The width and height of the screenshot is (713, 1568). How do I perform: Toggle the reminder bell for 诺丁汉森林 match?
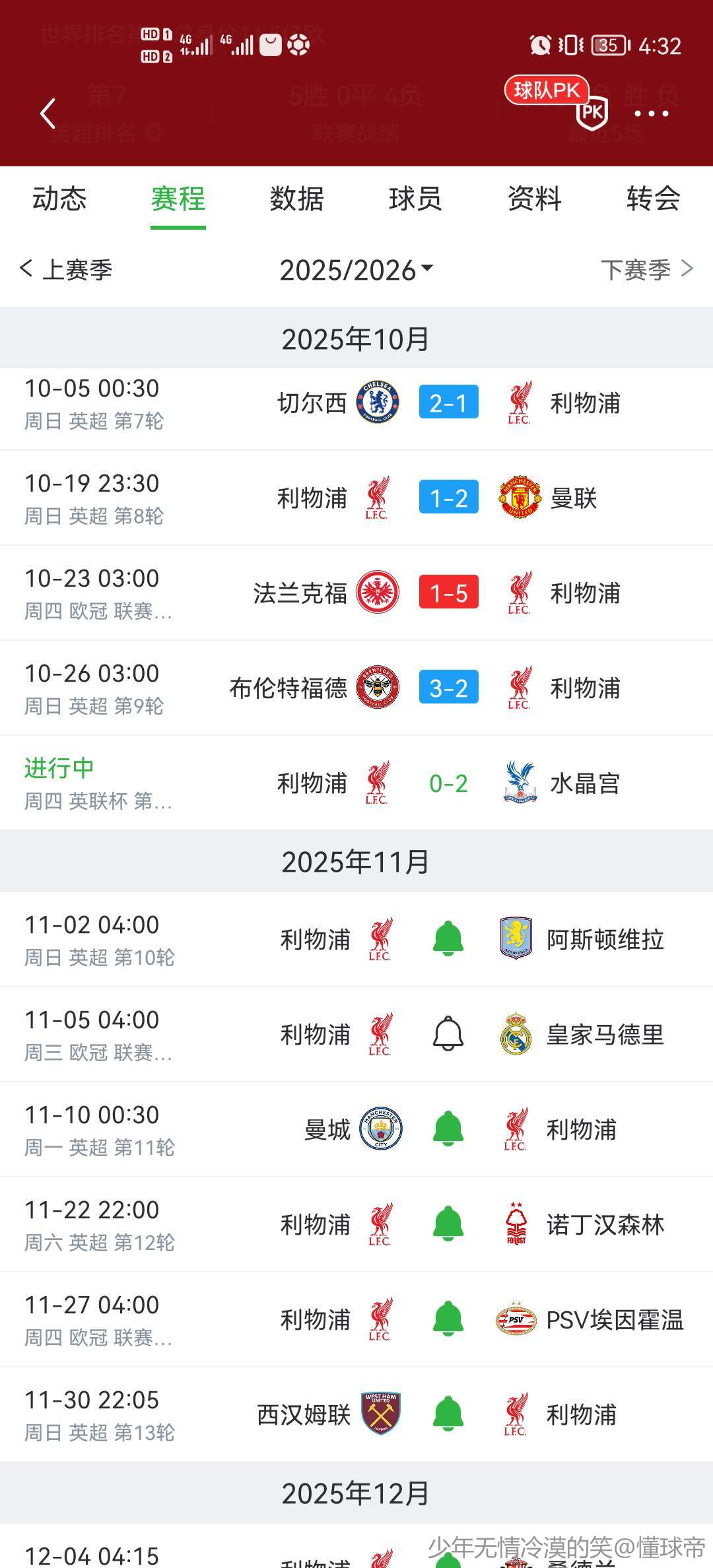[448, 1224]
